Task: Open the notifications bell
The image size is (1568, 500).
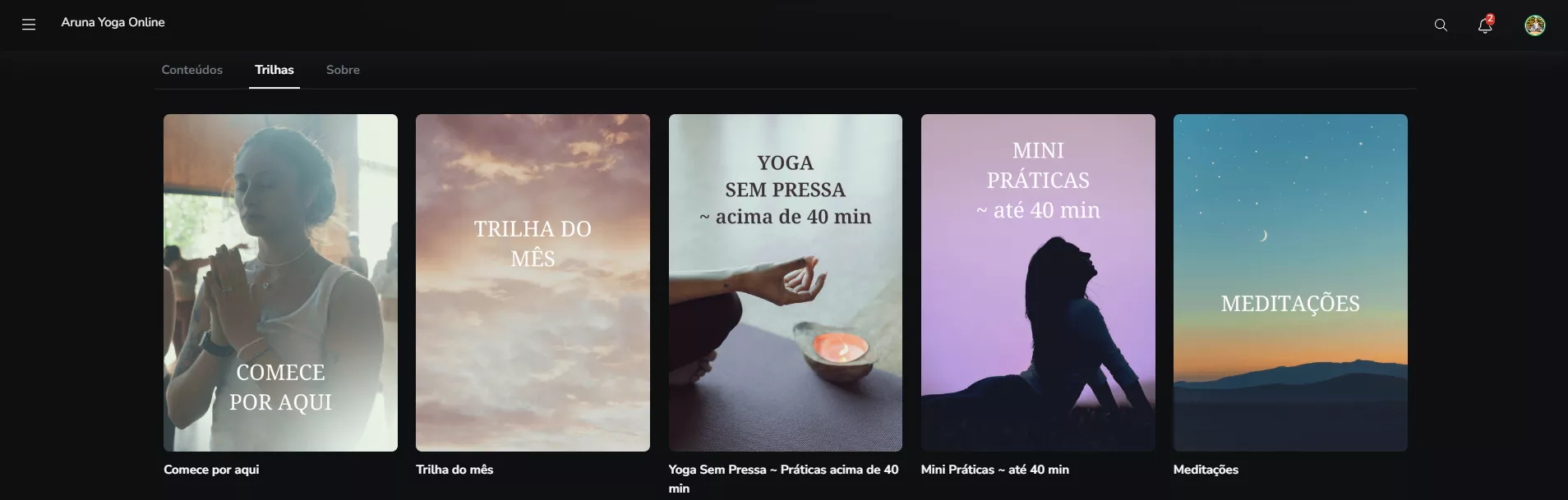Action: coord(1484,25)
